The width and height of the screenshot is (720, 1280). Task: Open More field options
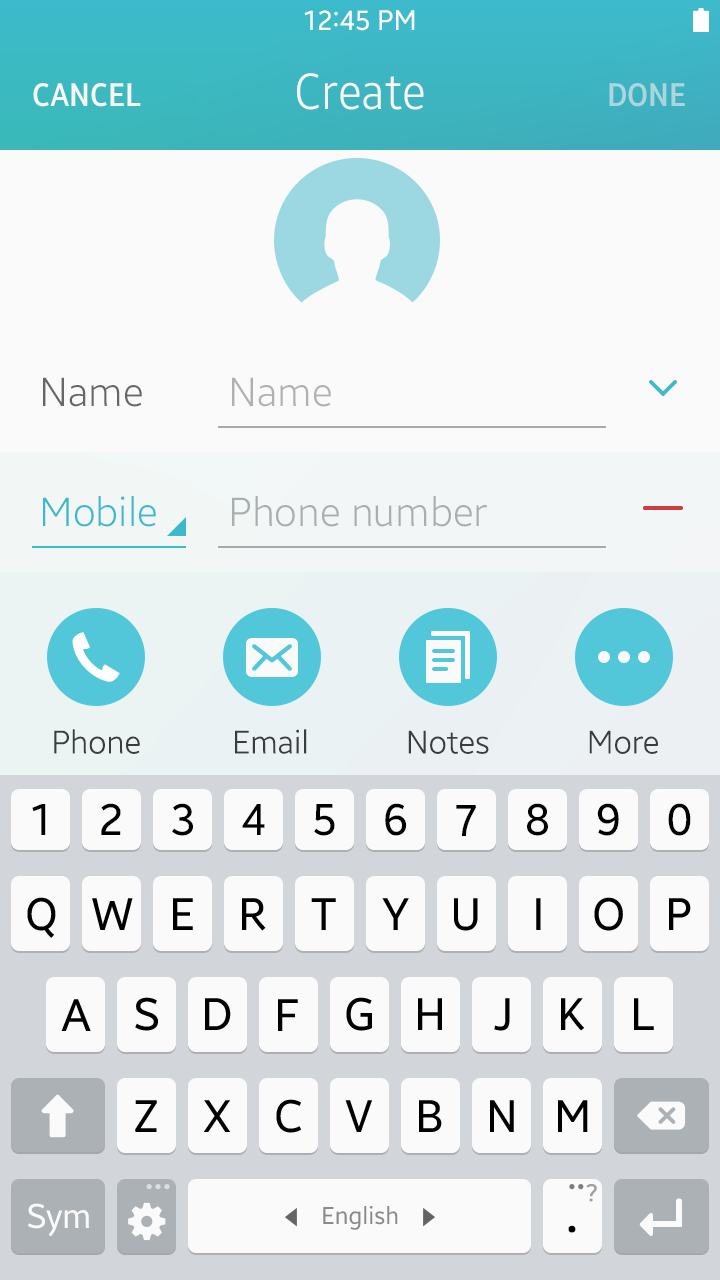point(624,658)
